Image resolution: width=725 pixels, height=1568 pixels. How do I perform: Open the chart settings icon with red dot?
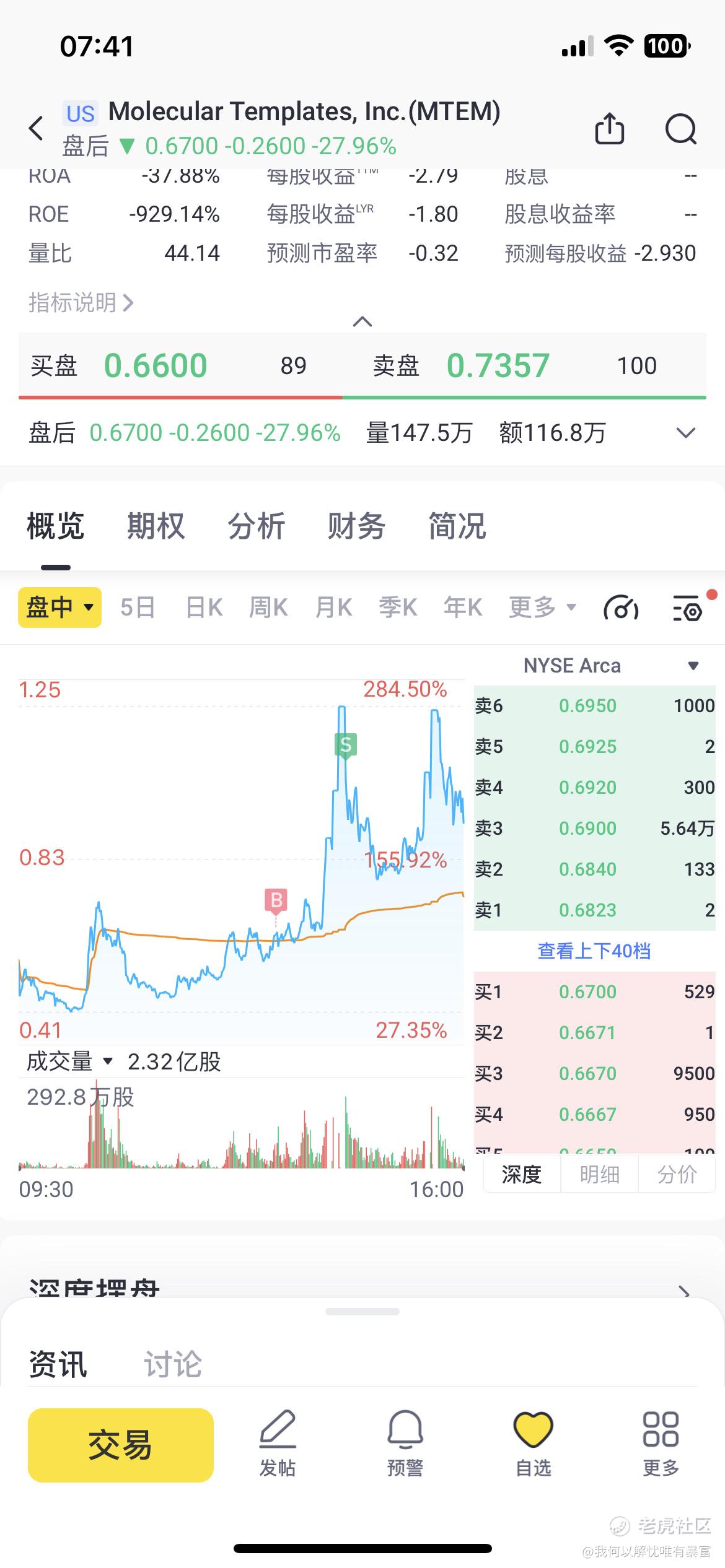pyautogui.click(x=687, y=609)
